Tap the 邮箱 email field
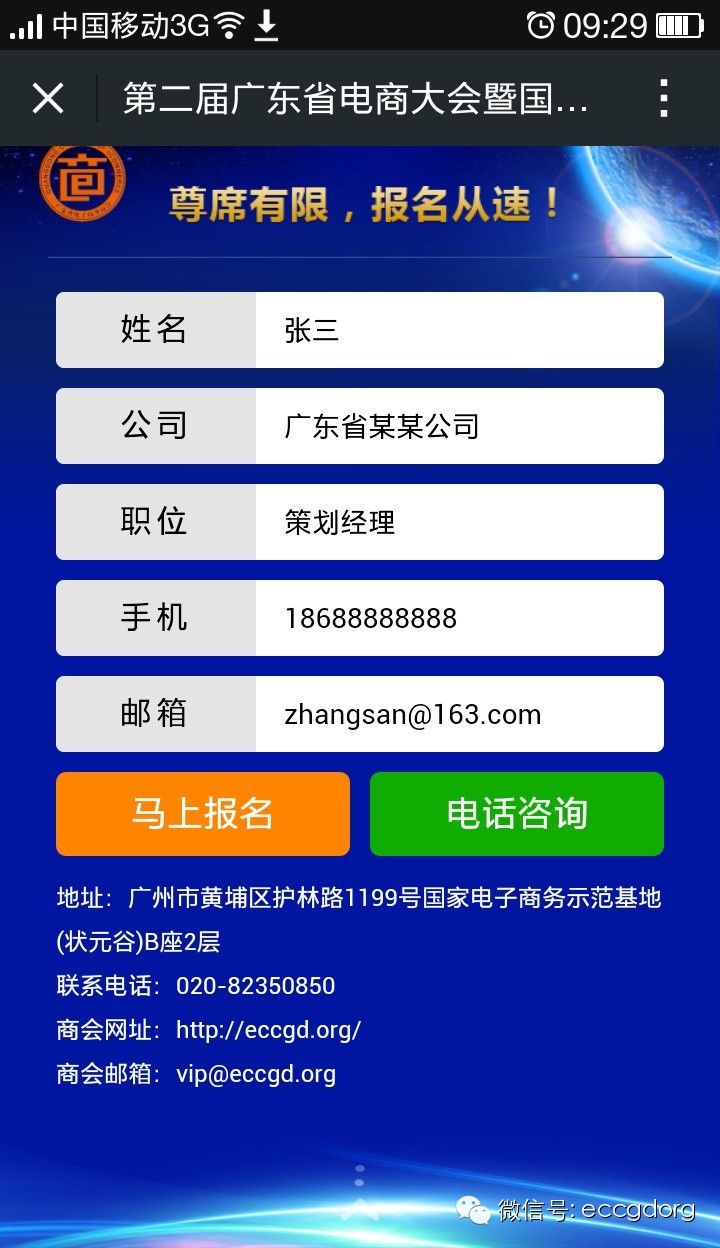The width and height of the screenshot is (720, 1248). pyautogui.click(x=458, y=714)
